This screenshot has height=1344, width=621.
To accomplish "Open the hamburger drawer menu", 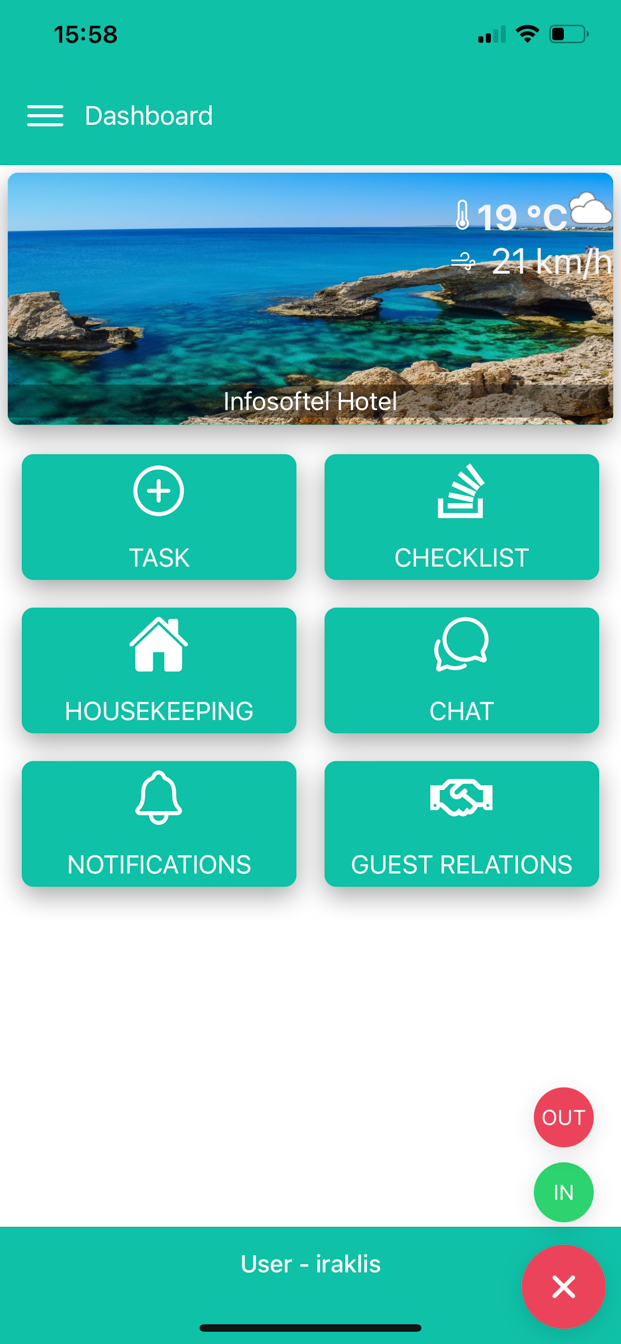I will point(45,116).
